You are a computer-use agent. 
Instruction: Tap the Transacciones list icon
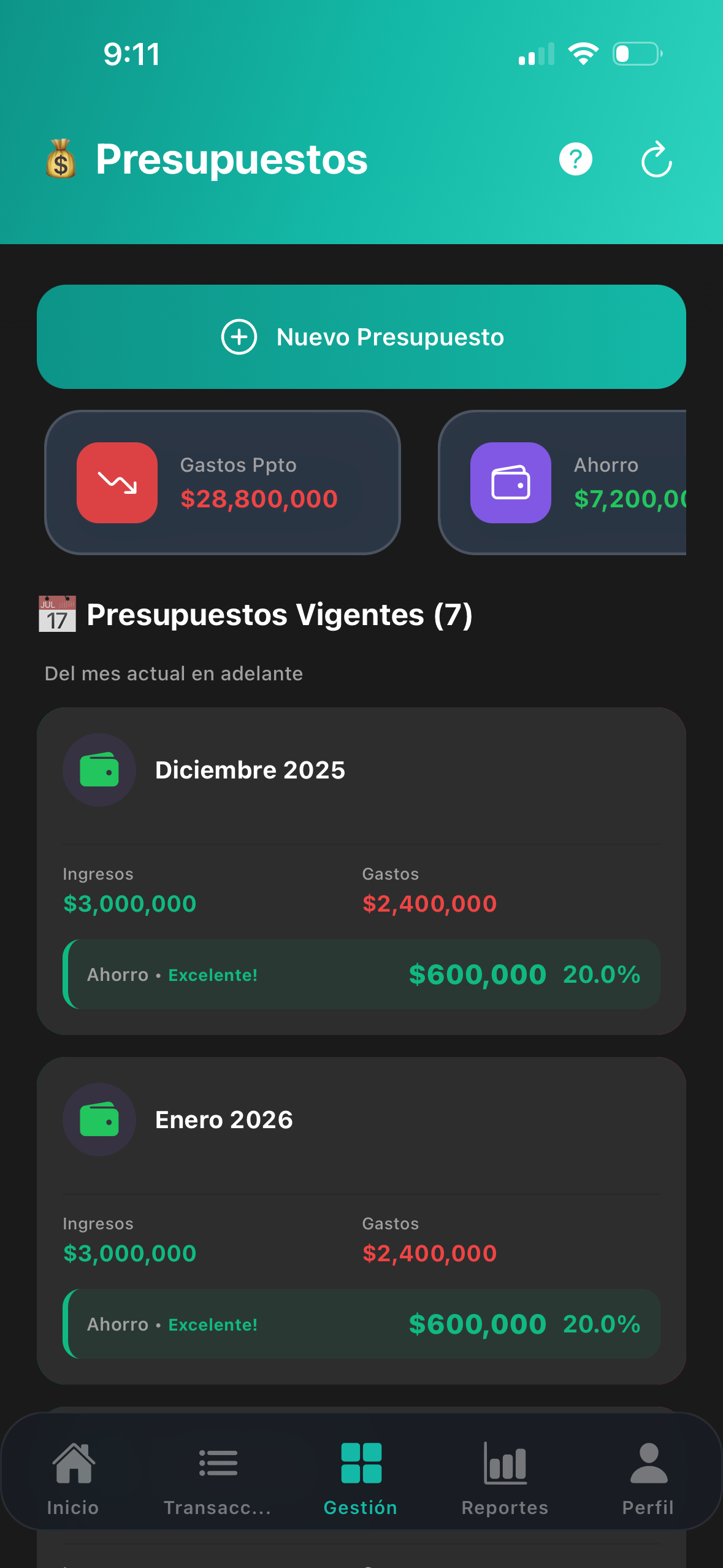216,1463
